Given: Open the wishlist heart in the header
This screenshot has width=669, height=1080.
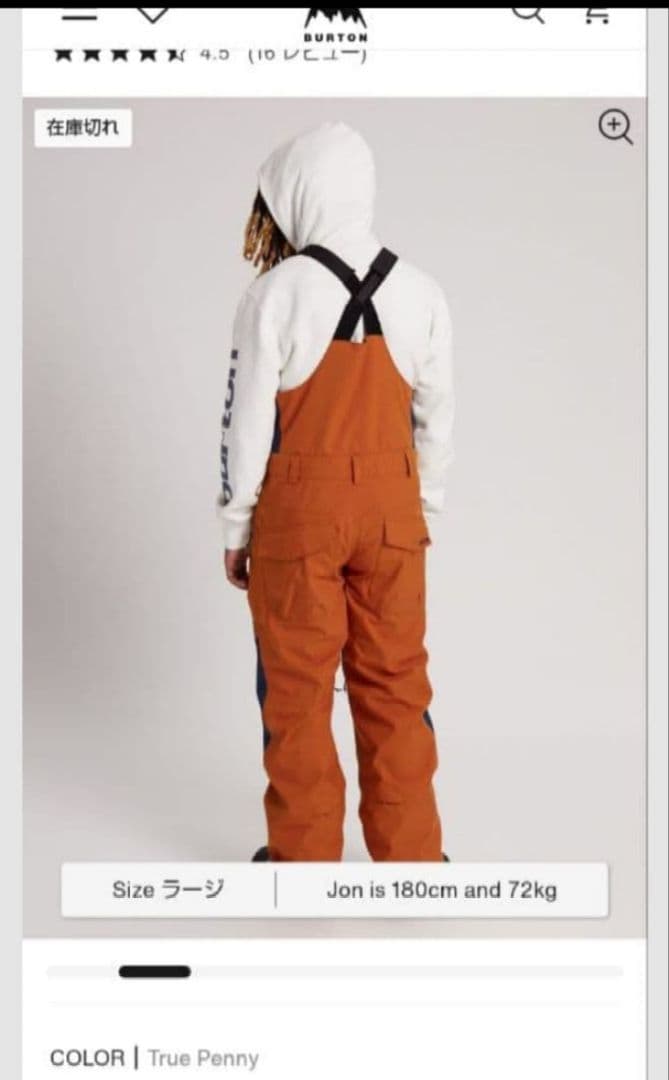Looking at the screenshot, I should click(152, 13).
